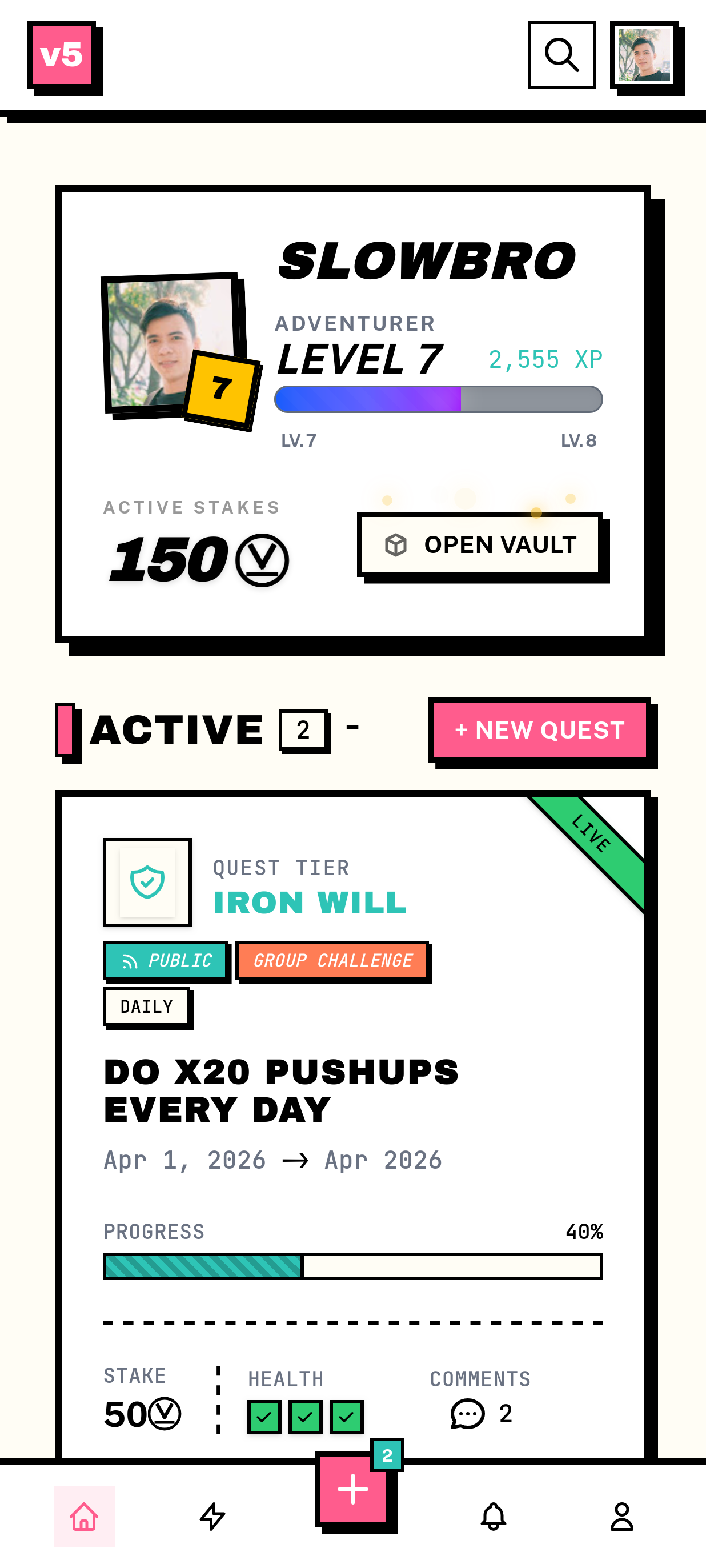Viewport: 706px width, 1568px height.
Task: Switch to the lightning activity tab
Action: pyautogui.click(x=212, y=1516)
